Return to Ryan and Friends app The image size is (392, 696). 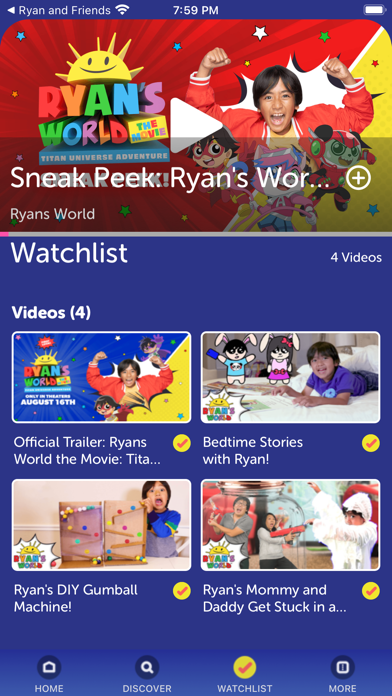(59, 10)
